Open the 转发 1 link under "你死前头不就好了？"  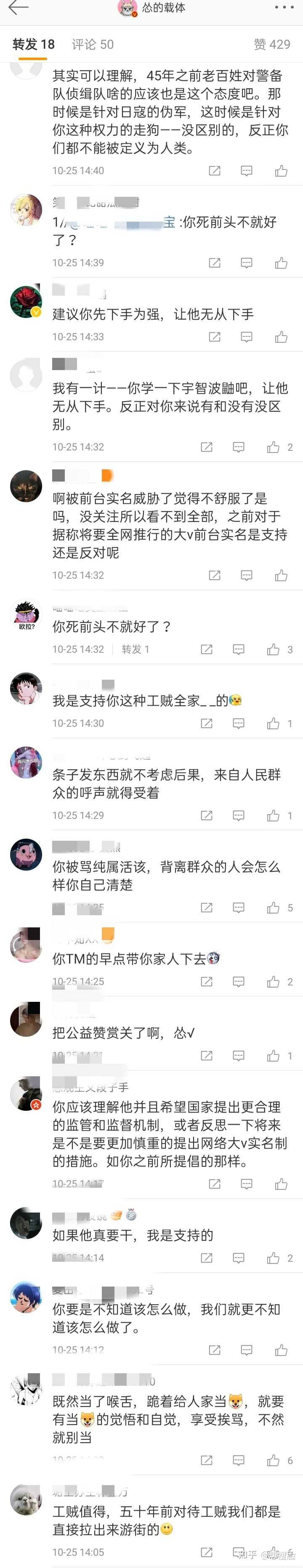135,649
